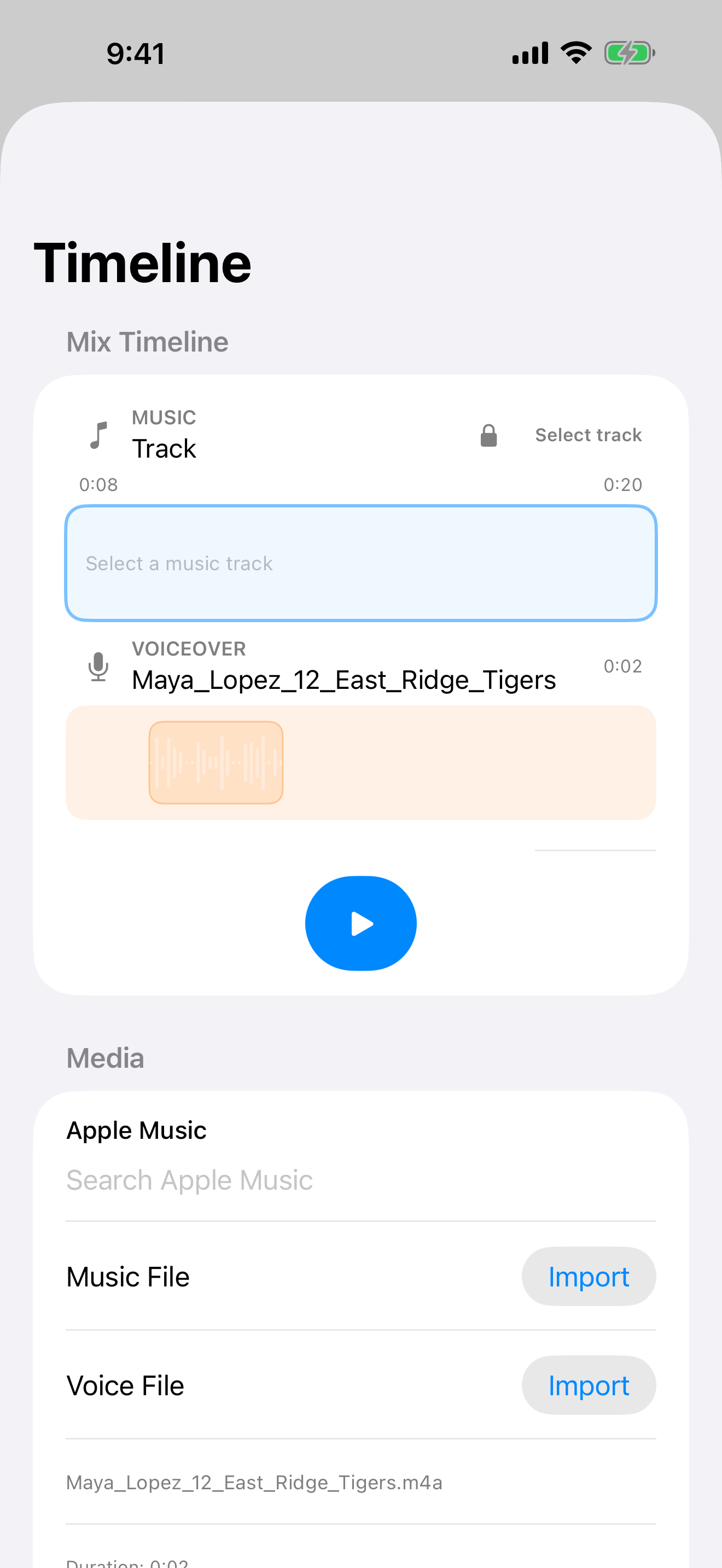
Task: Click the Wi-Fi icon in status bar
Action: pyautogui.click(x=575, y=52)
